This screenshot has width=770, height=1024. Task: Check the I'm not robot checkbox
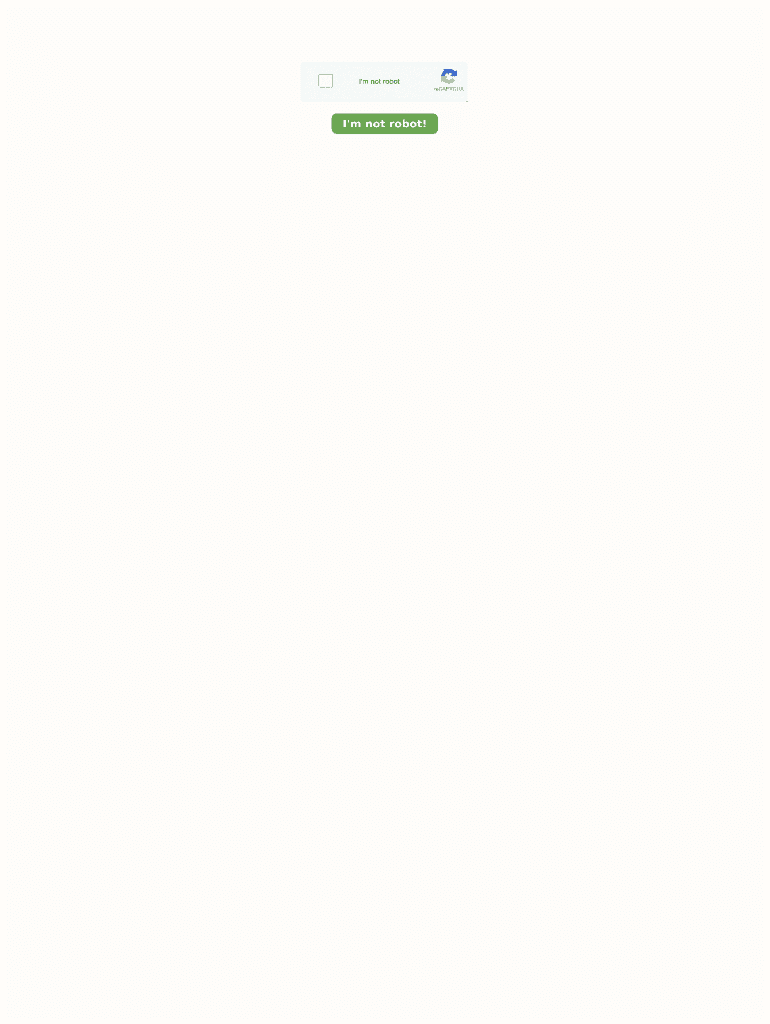click(x=326, y=81)
